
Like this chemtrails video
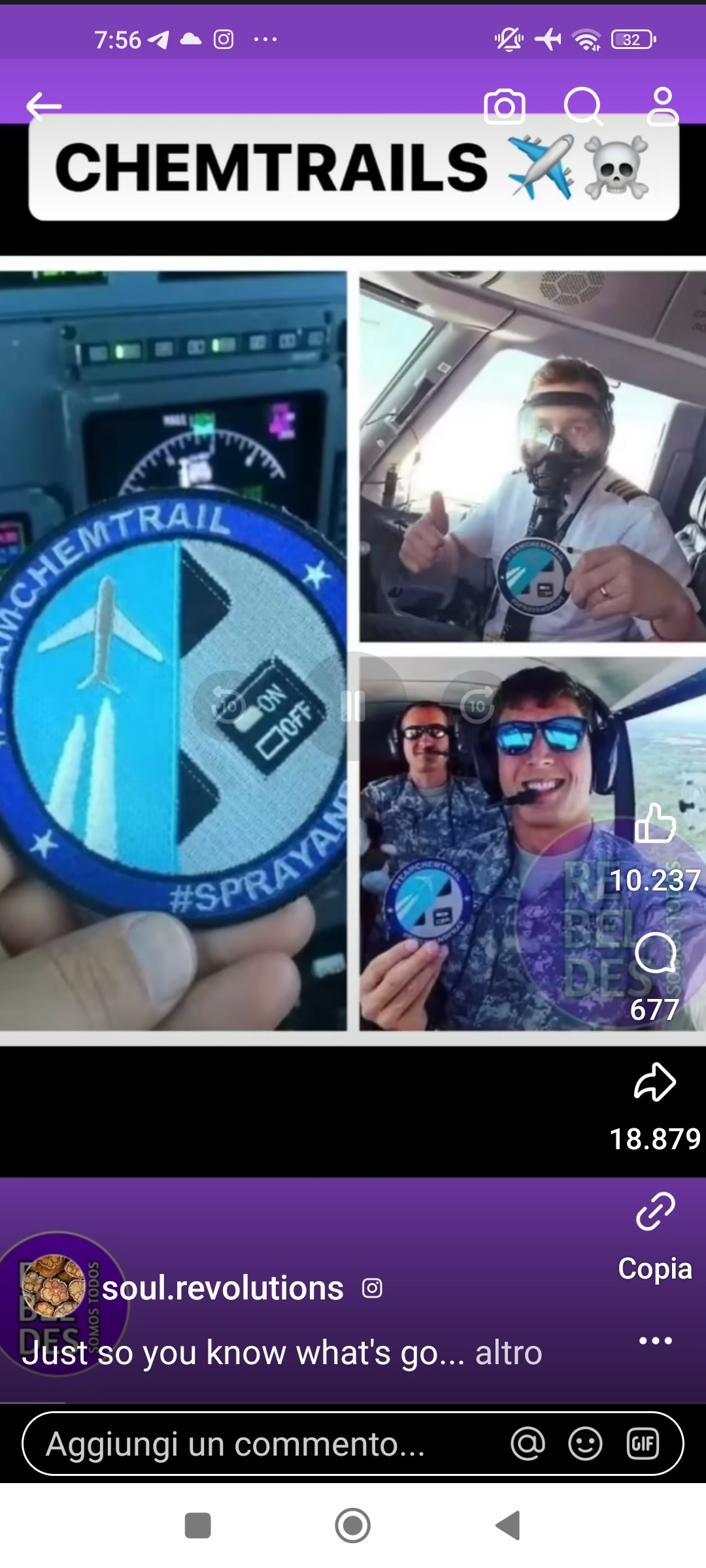(x=655, y=824)
